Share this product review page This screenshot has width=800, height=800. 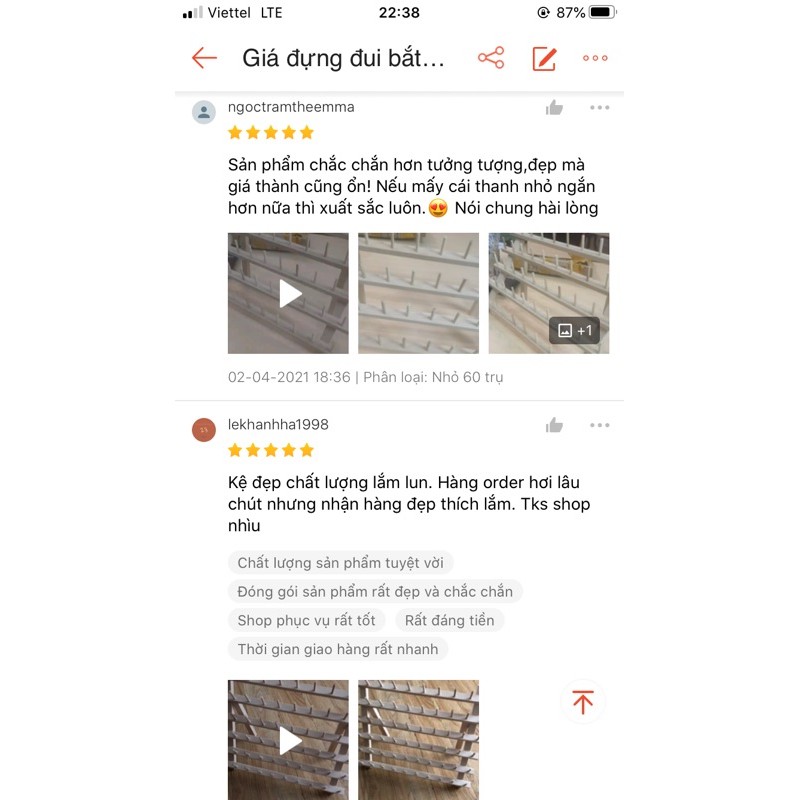491,58
